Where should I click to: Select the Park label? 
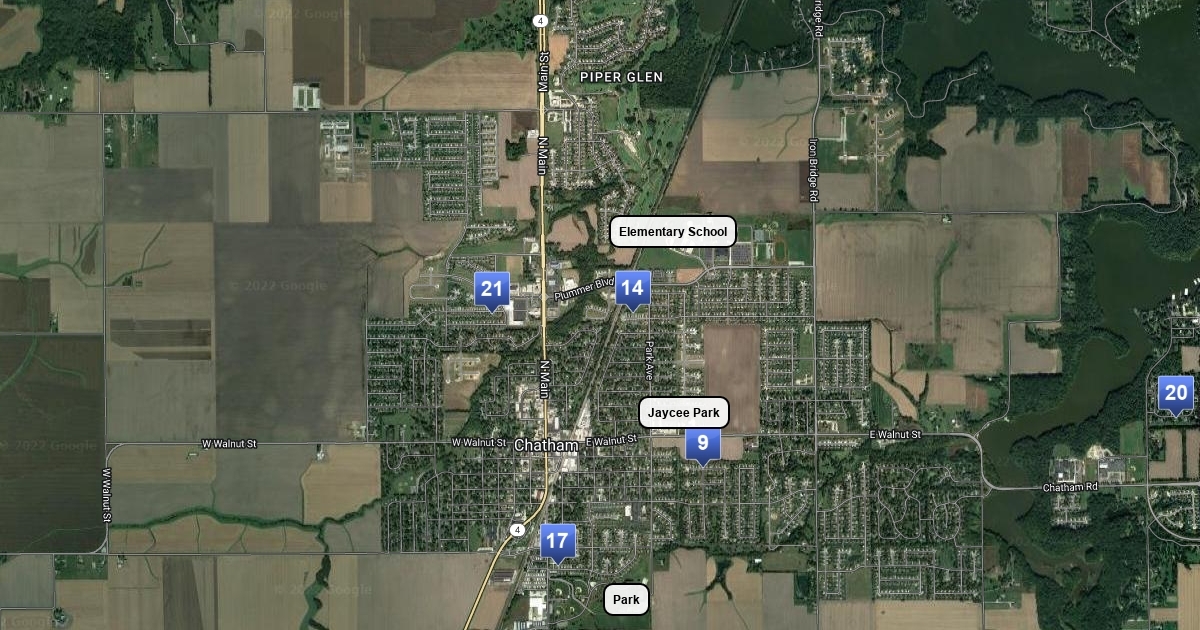pyautogui.click(x=626, y=600)
